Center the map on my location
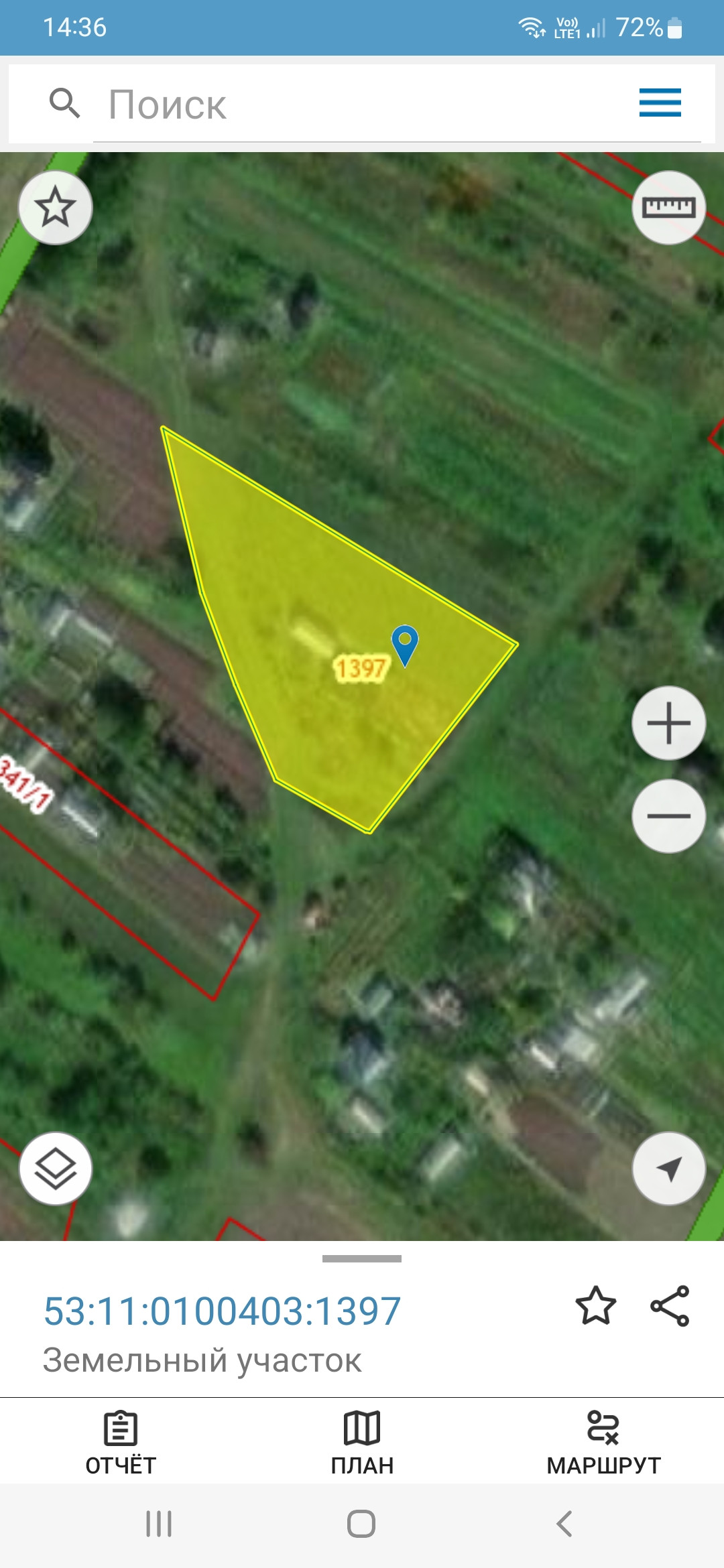Screen dimensions: 724x1568 click(x=668, y=1169)
